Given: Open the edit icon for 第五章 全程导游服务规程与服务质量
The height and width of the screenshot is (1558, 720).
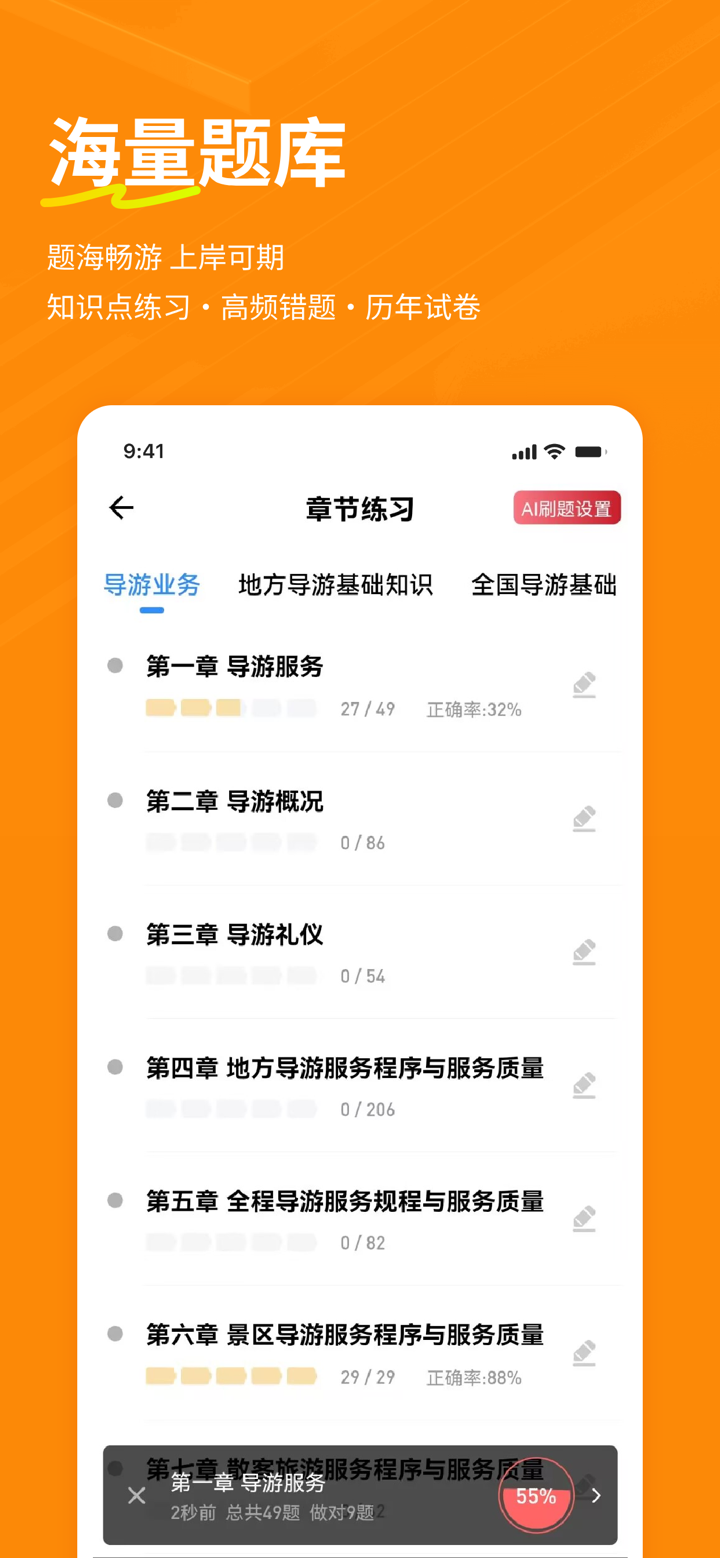Looking at the screenshot, I should click(x=584, y=1218).
